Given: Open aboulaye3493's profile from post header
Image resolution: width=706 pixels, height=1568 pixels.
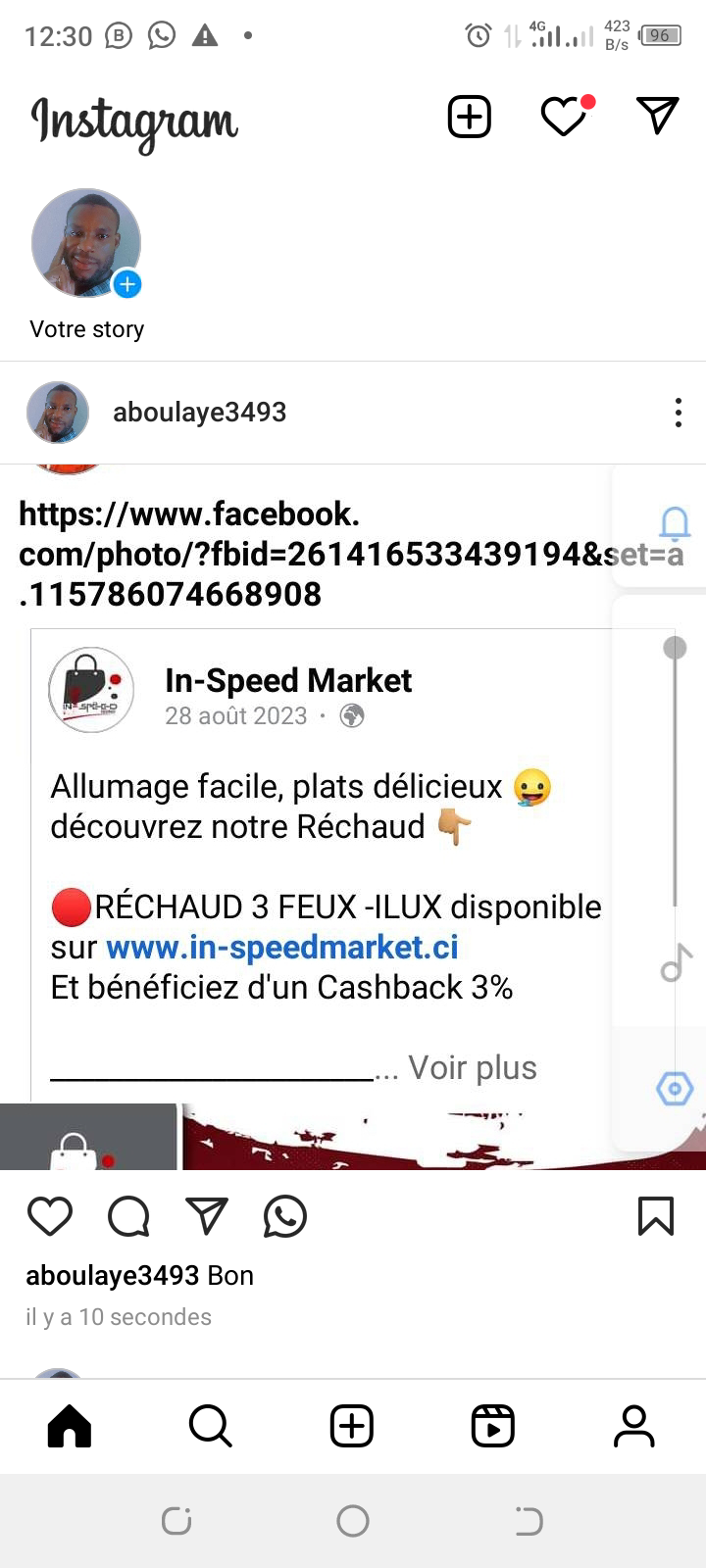Looking at the screenshot, I should [199, 413].
